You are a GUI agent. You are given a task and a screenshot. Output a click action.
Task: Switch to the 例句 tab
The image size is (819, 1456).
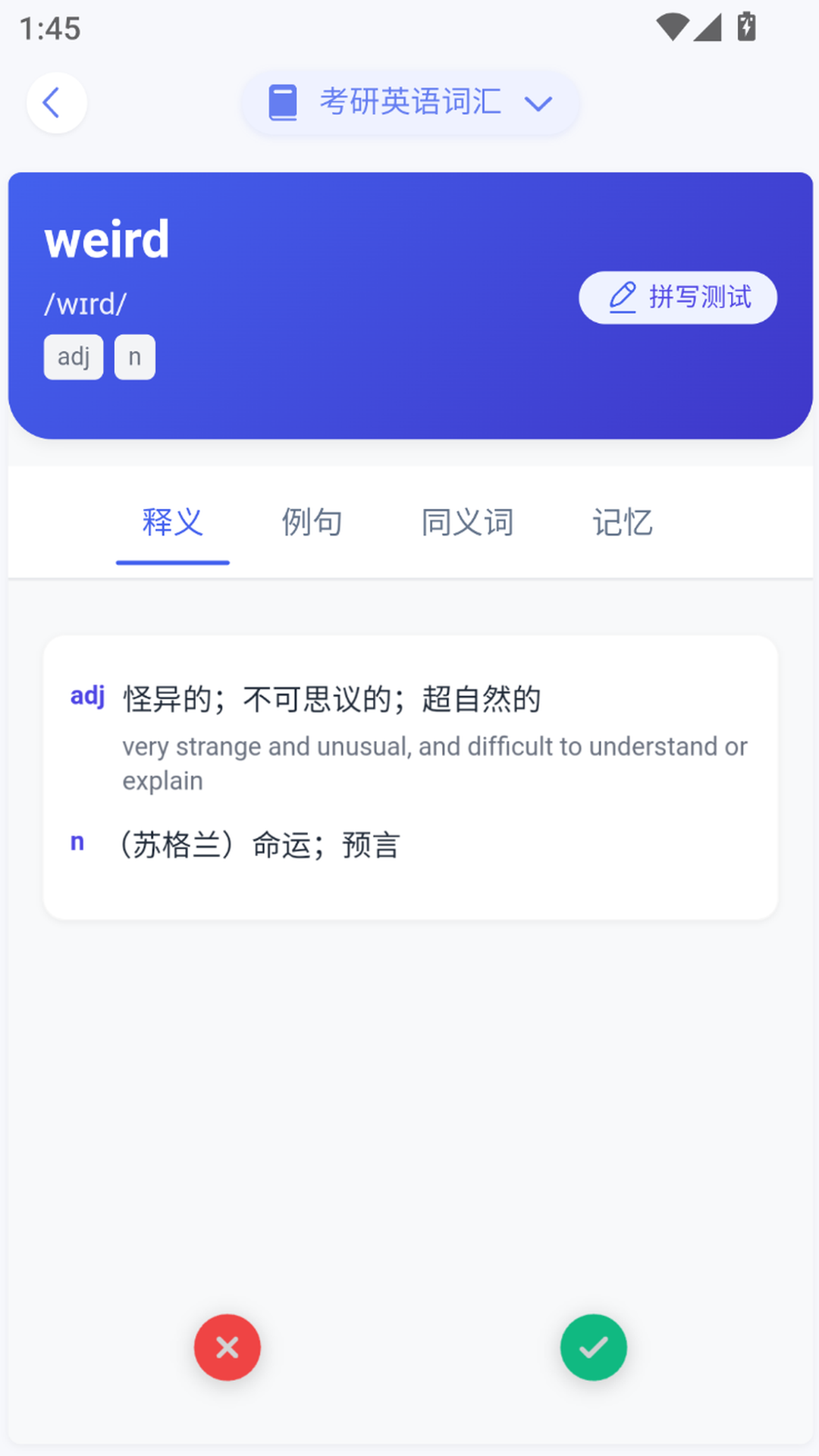[312, 522]
